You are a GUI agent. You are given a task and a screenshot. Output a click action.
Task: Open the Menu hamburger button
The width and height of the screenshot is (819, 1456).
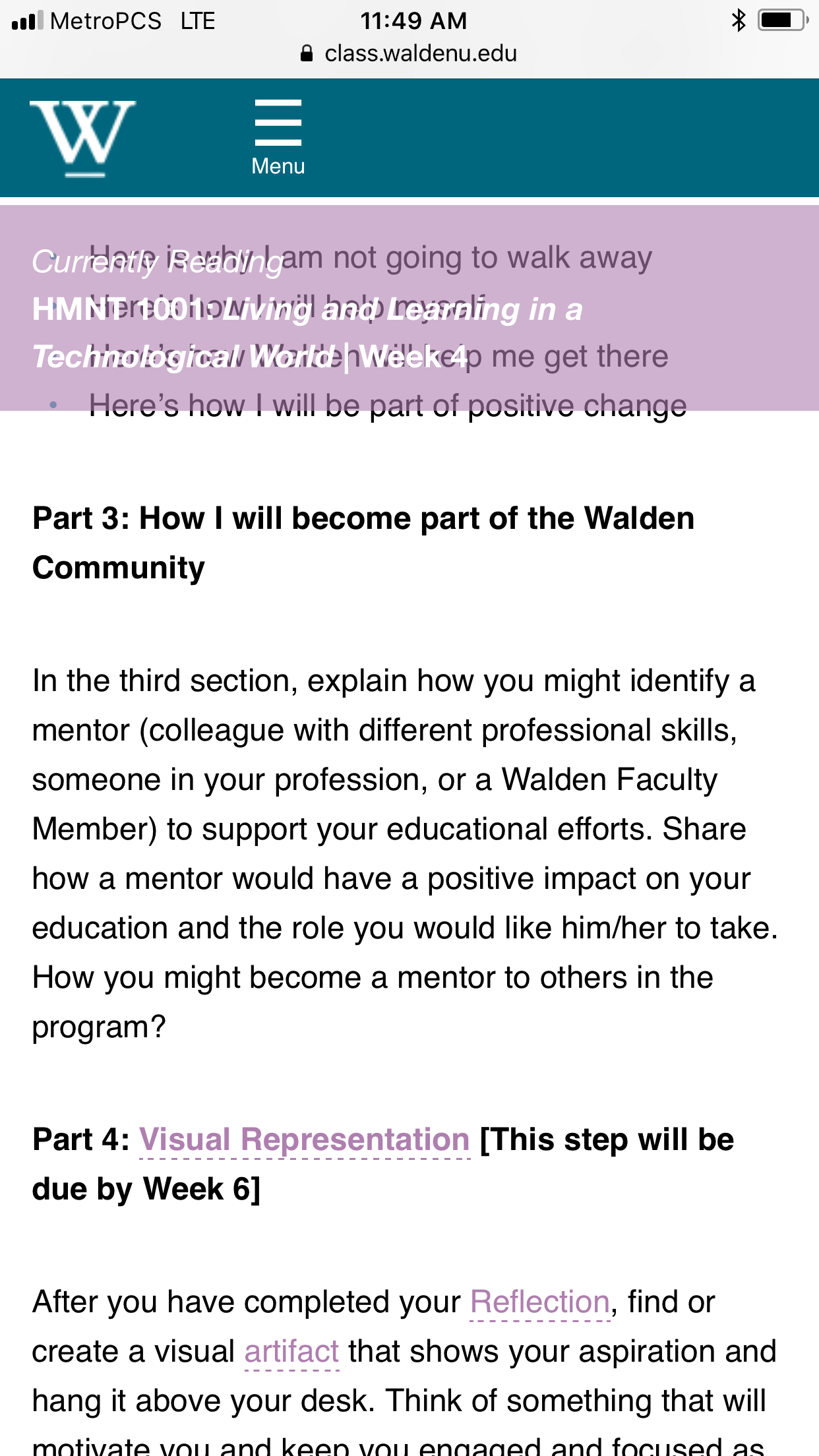tap(278, 138)
